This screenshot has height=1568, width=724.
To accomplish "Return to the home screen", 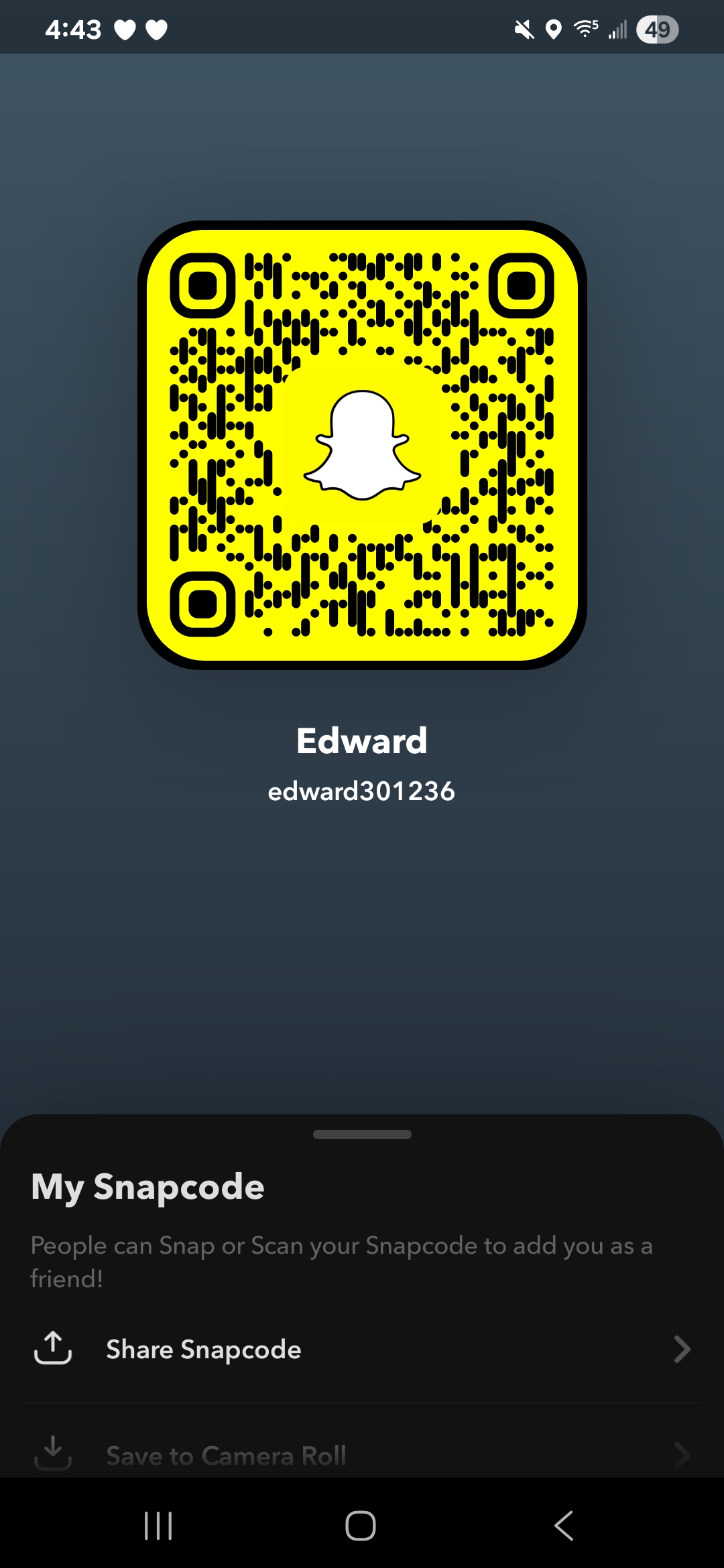I will (361, 1526).
